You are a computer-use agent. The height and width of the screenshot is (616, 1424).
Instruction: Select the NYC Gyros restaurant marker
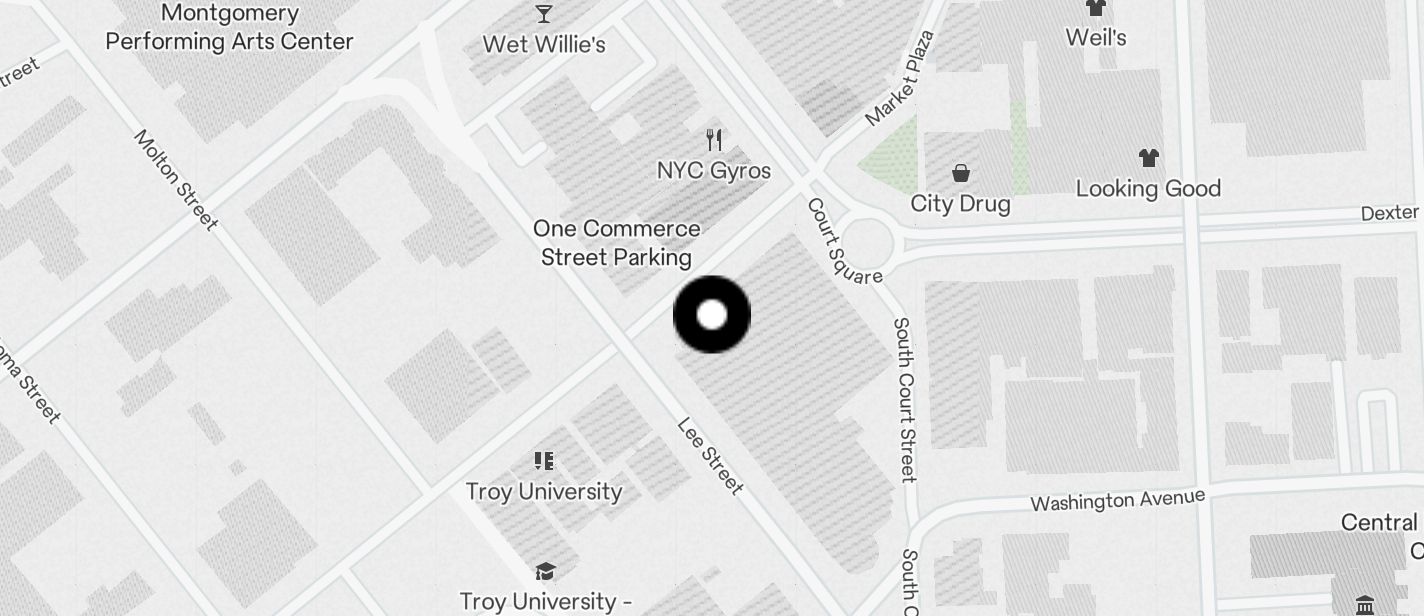(714, 140)
